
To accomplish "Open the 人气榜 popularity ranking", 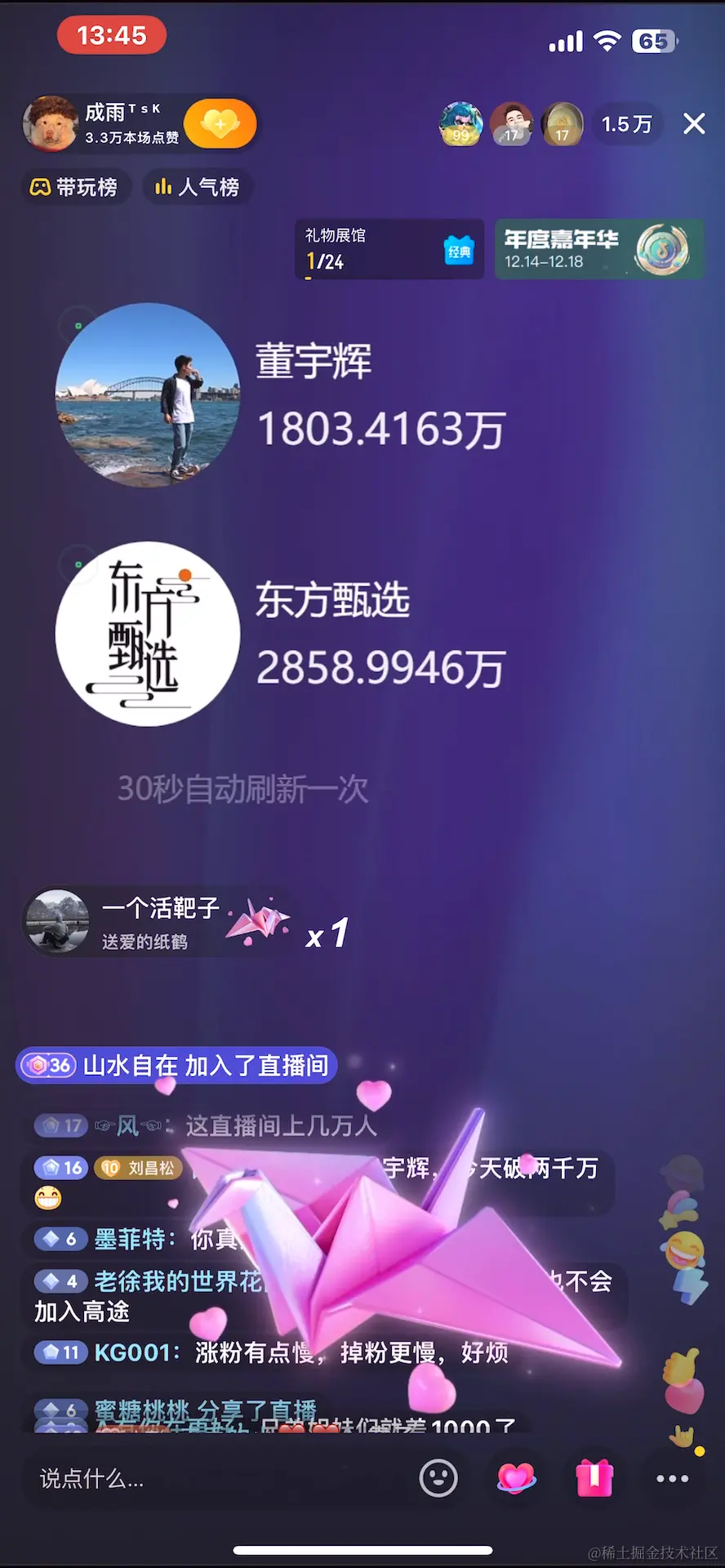I will (198, 187).
